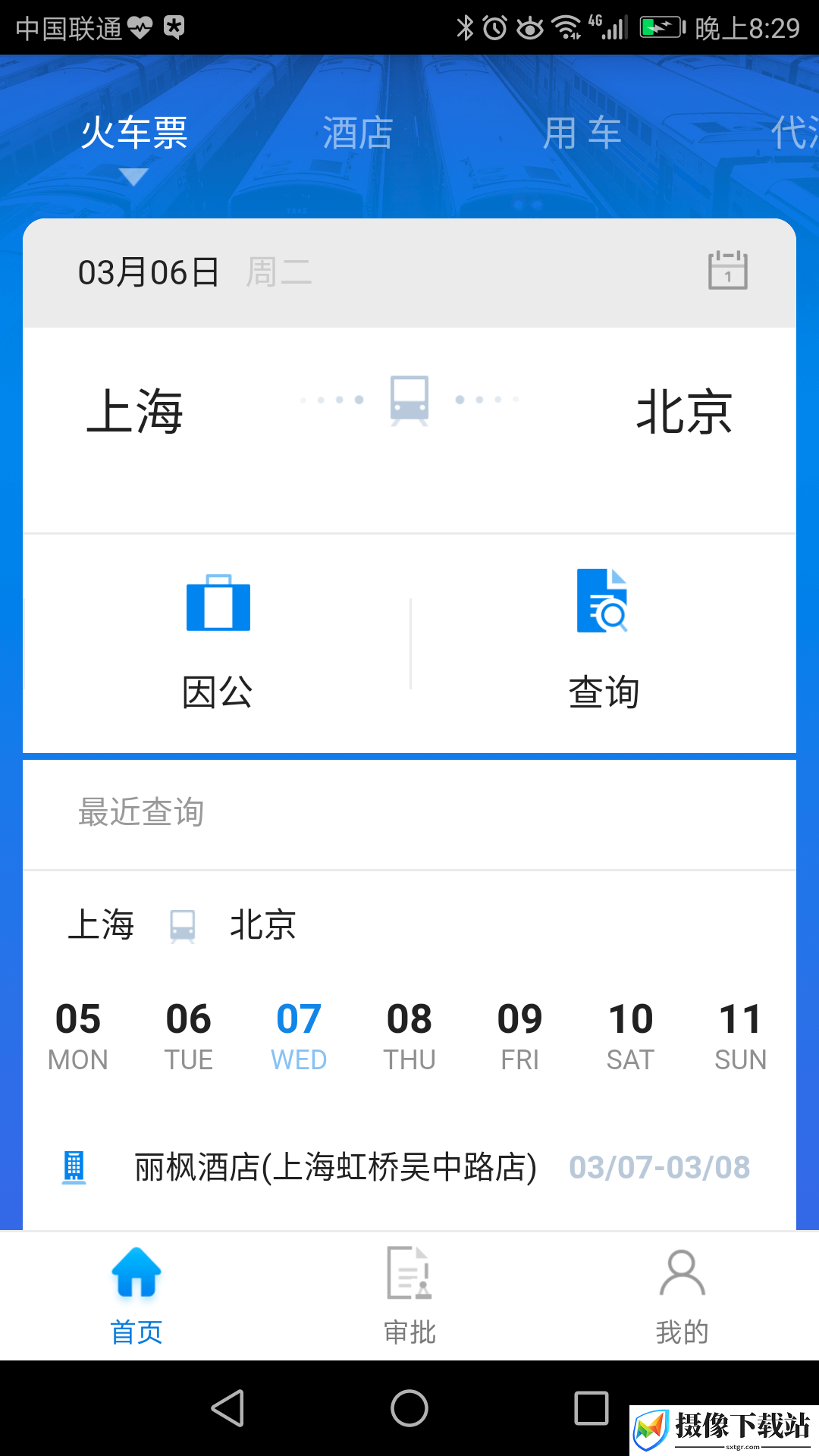819x1456 pixels.
Task: Swap cities with the train icon
Action: coord(409,400)
